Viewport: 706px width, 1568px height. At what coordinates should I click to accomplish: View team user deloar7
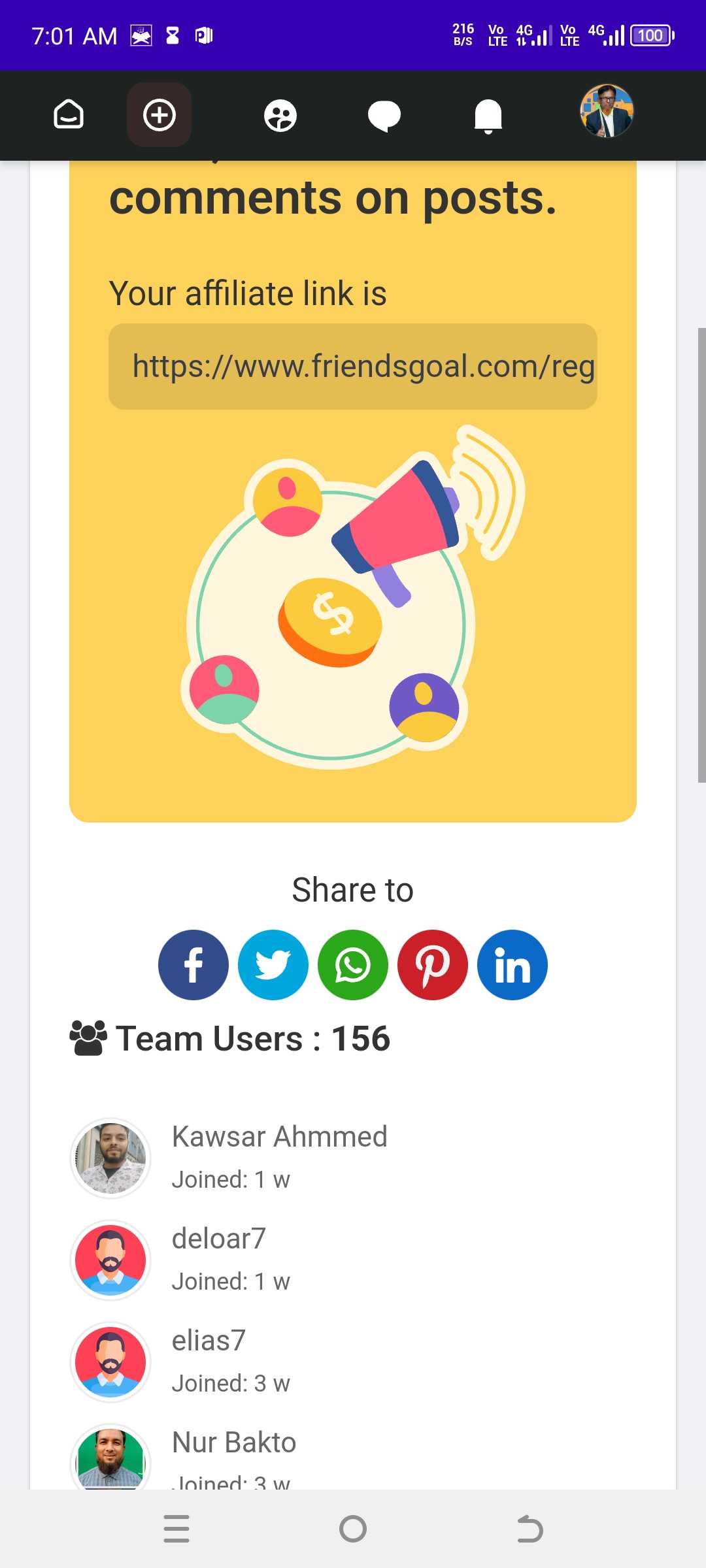(x=218, y=1239)
